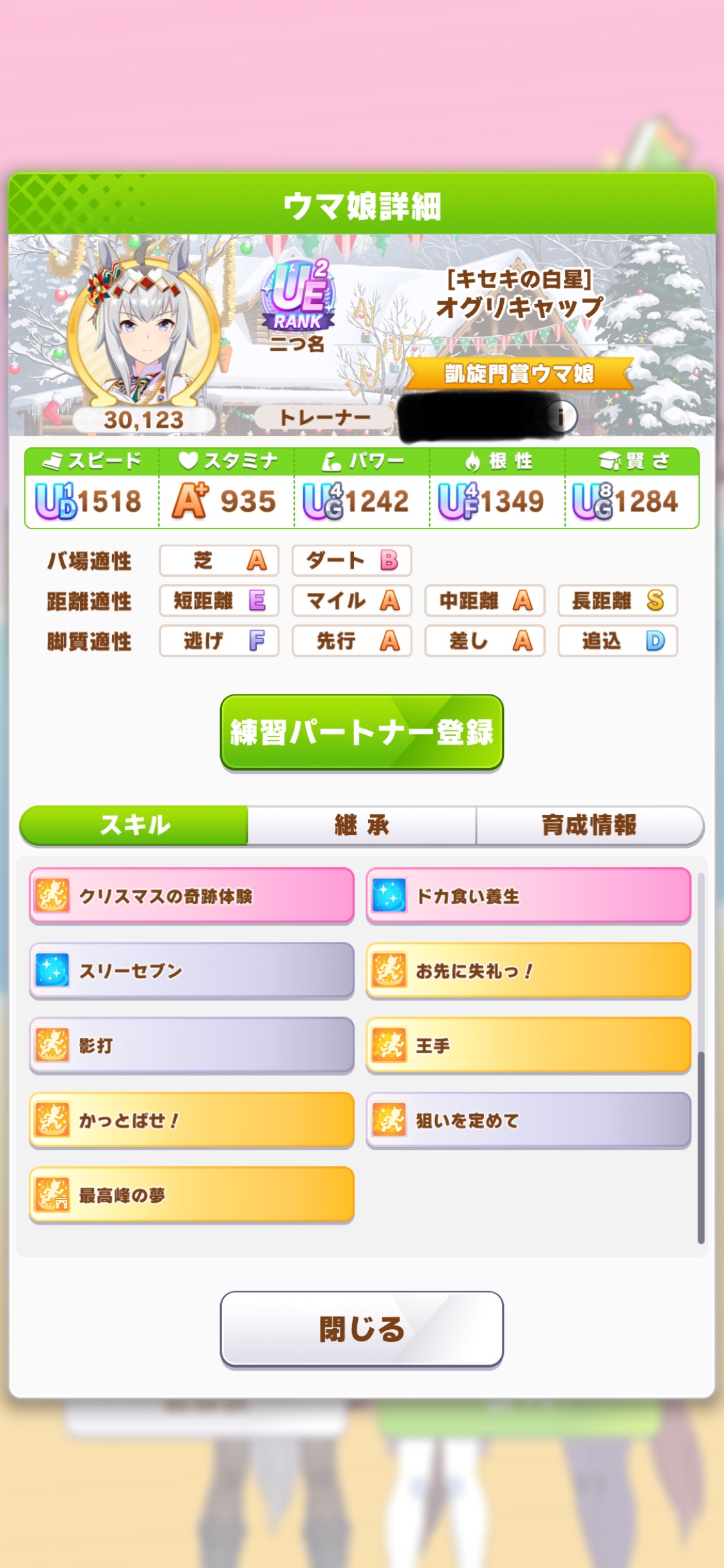Switch to the 育成情報 tab
This screenshot has width=724, height=1568.
pos(589,825)
